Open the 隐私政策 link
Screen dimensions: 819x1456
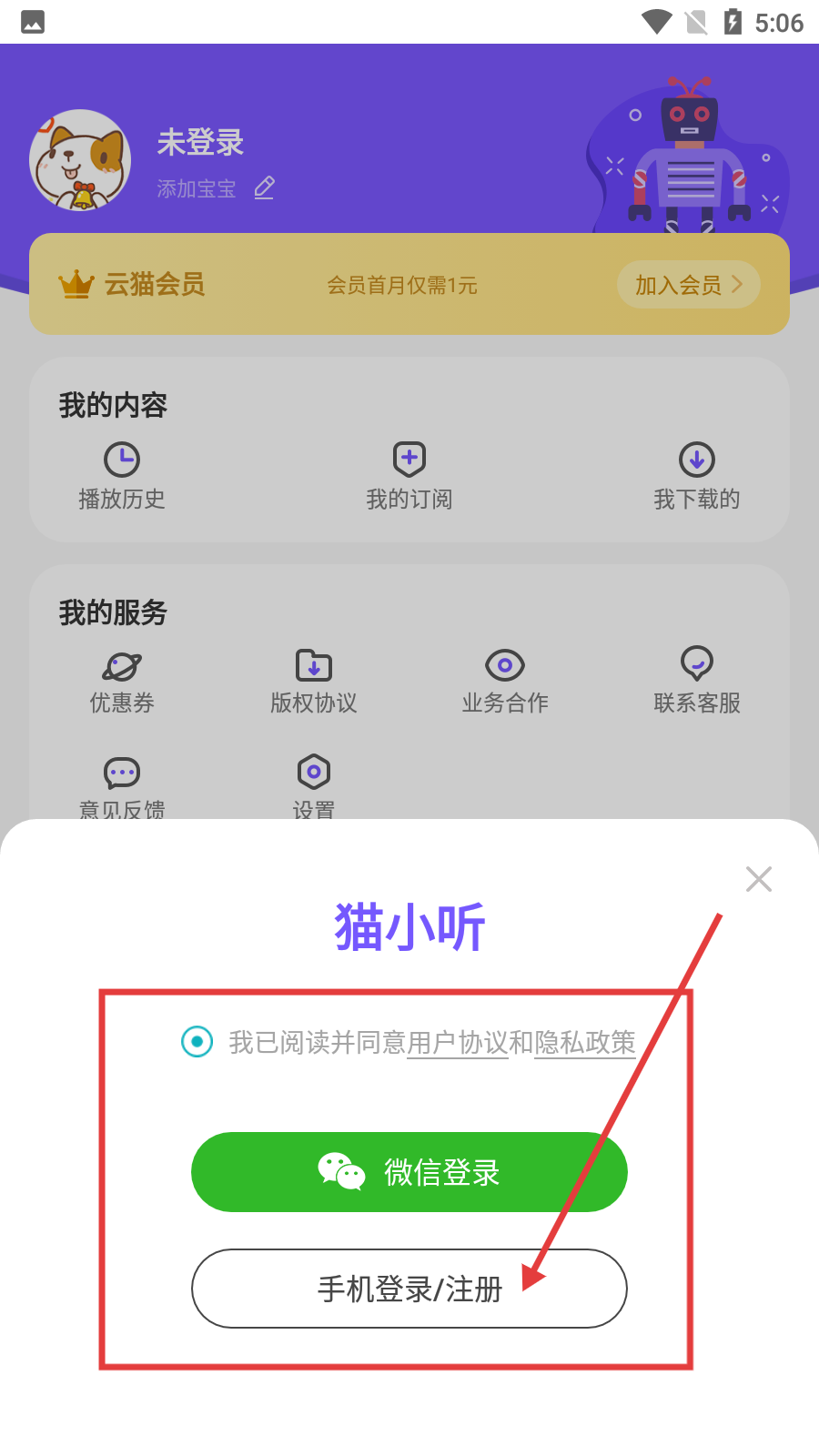(585, 1043)
